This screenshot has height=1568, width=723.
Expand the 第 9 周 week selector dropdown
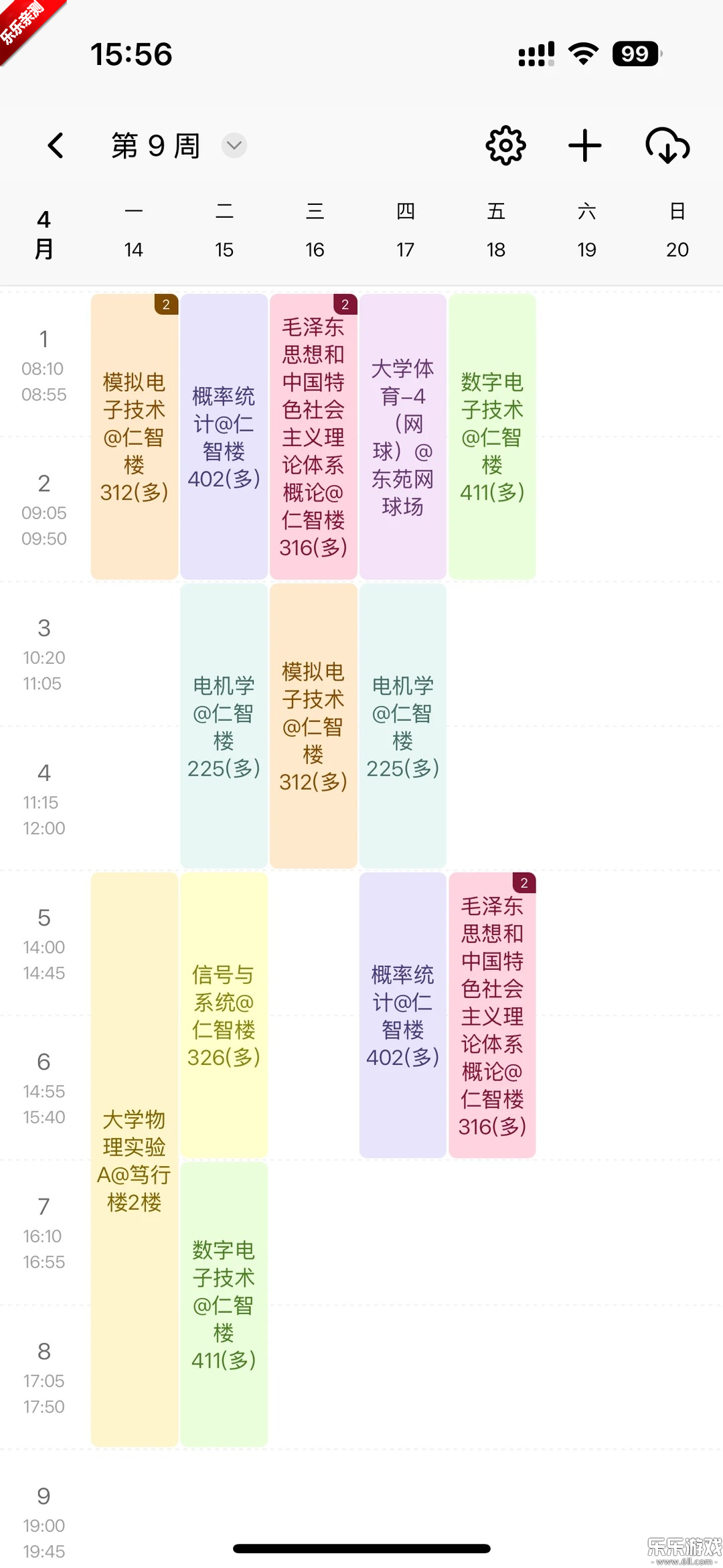[x=234, y=146]
